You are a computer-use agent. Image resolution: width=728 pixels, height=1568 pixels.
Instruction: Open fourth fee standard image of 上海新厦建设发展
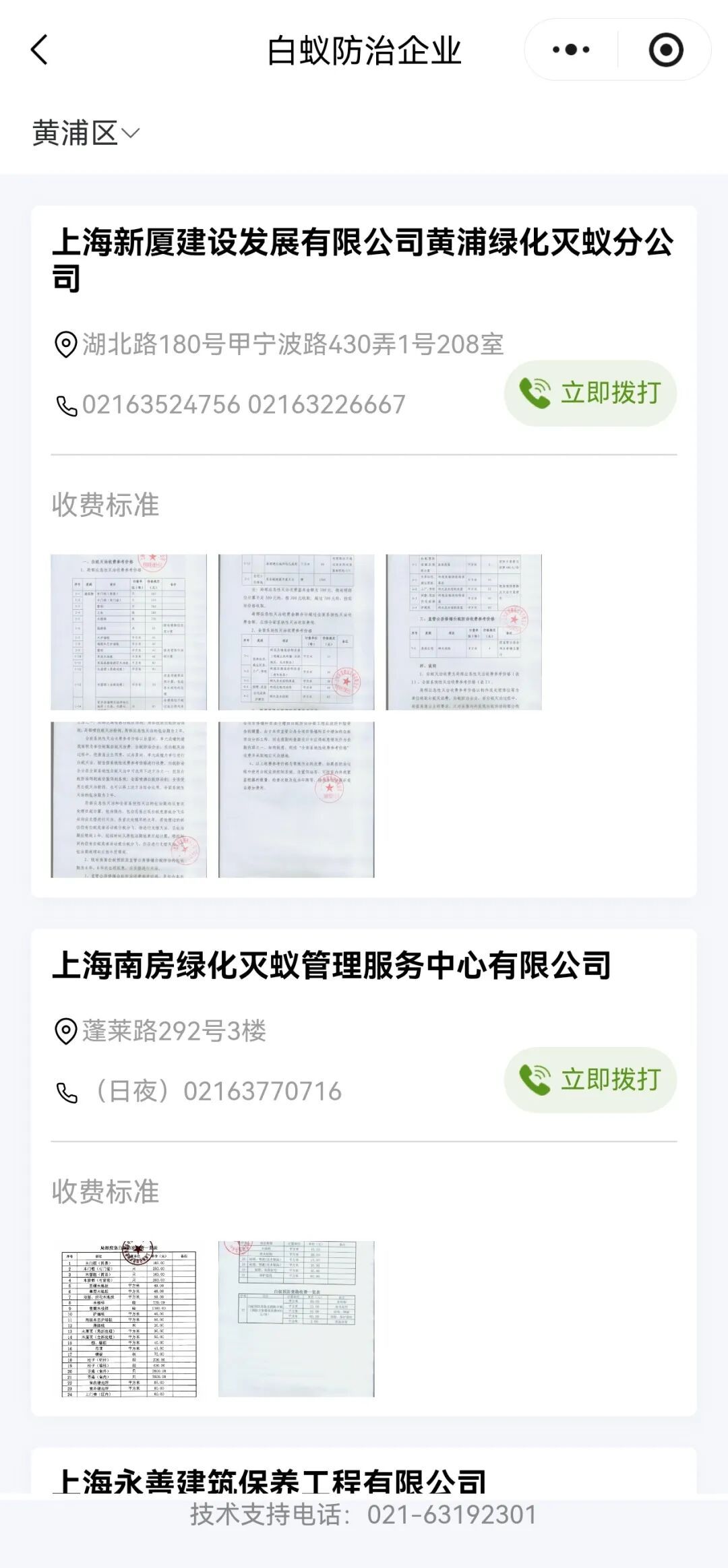click(x=129, y=800)
